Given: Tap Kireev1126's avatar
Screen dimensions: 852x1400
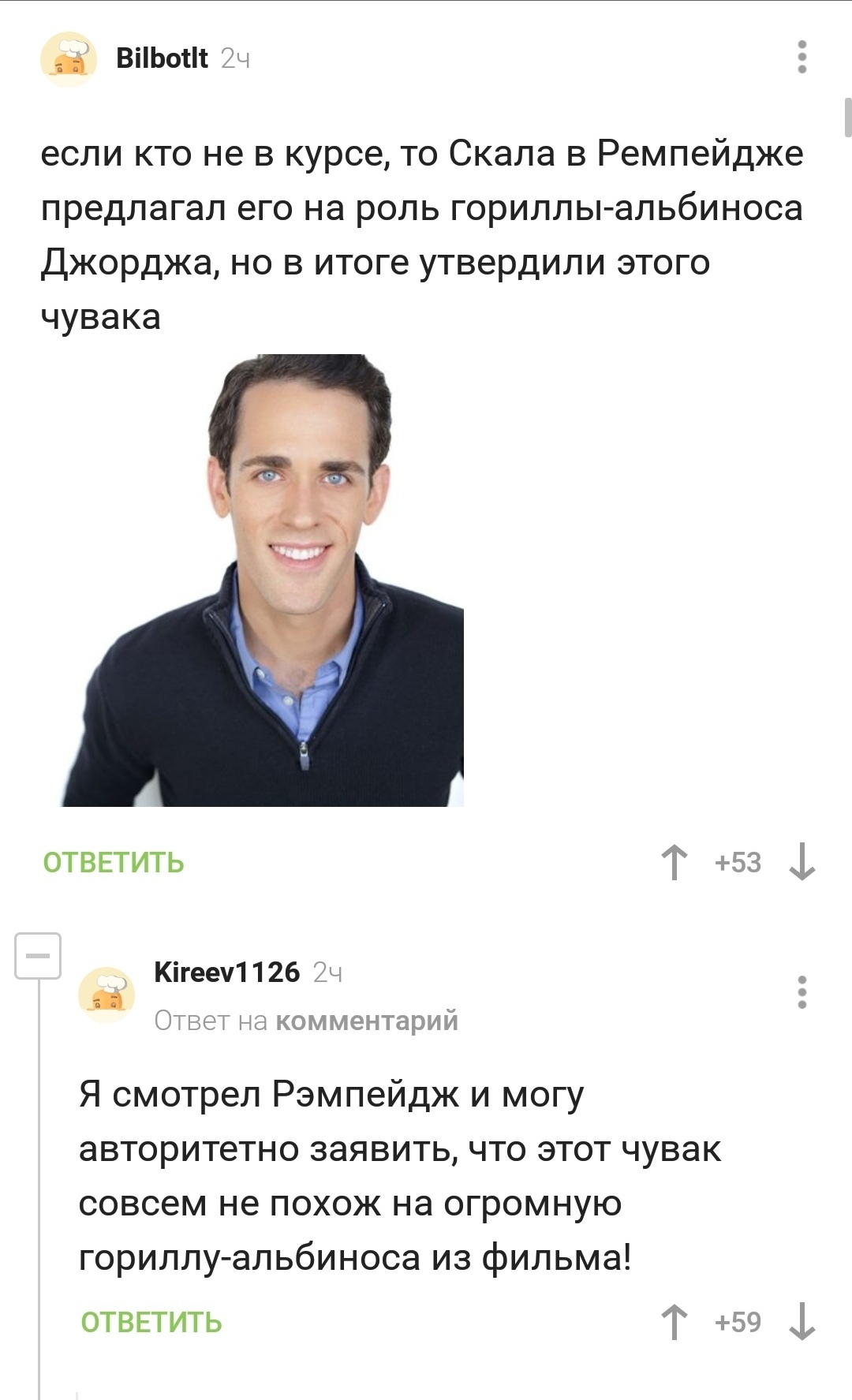Looking at the screenshot, I should 106,995.
